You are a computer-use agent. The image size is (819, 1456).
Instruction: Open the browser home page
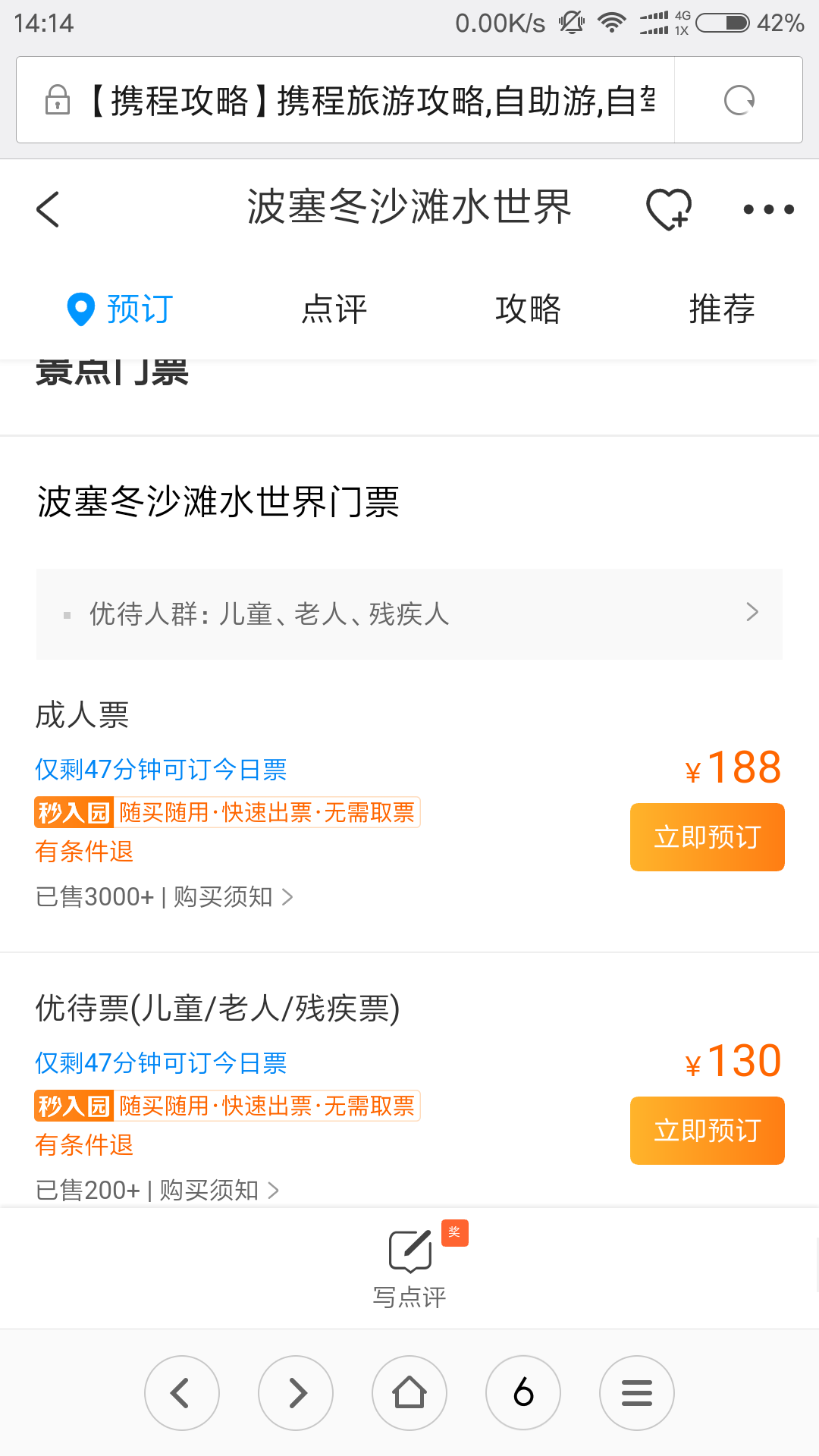coord(409,1393)
